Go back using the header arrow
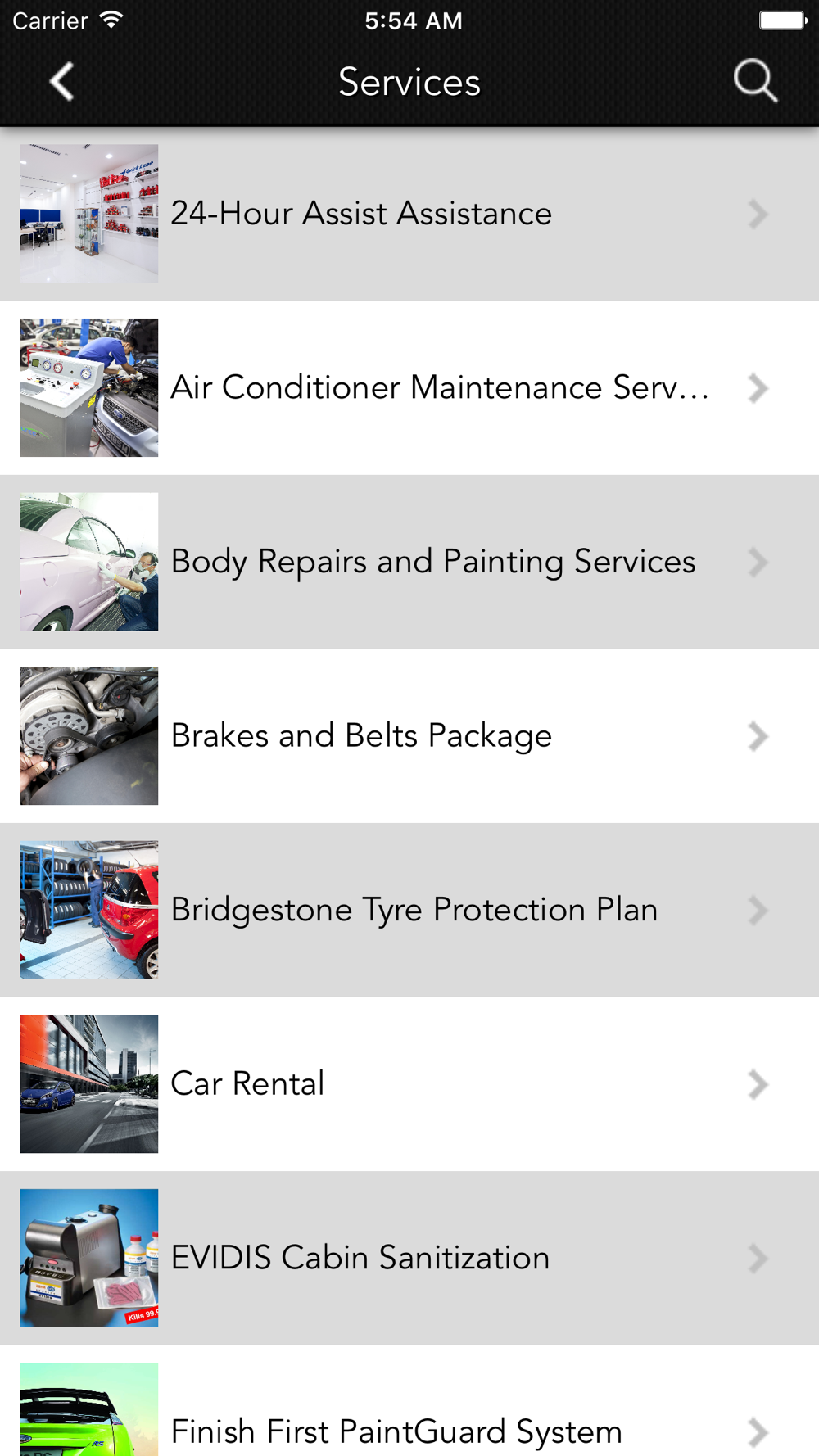 (x=62, y=82)
